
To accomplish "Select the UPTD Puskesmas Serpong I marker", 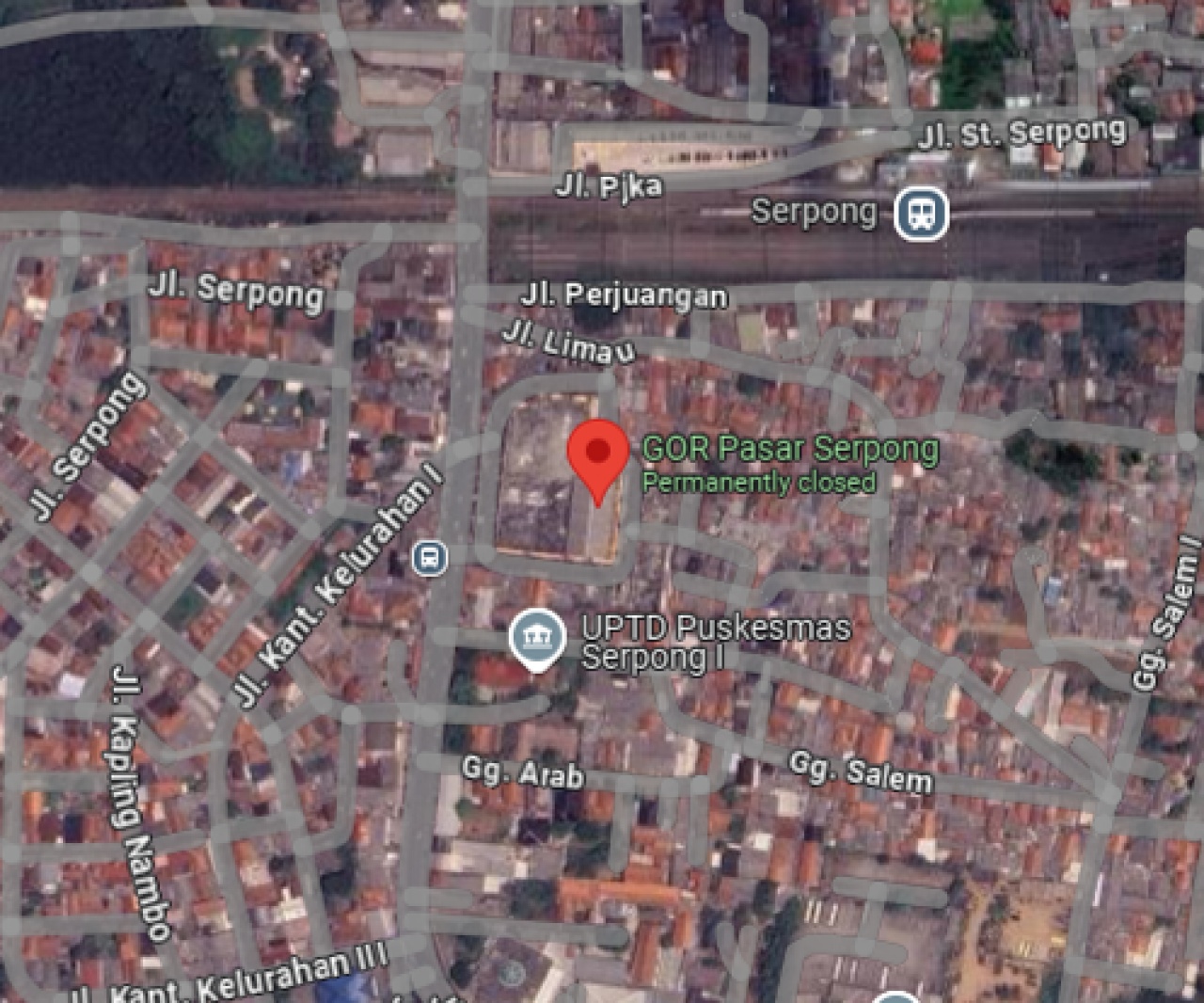I will point(537,639).
